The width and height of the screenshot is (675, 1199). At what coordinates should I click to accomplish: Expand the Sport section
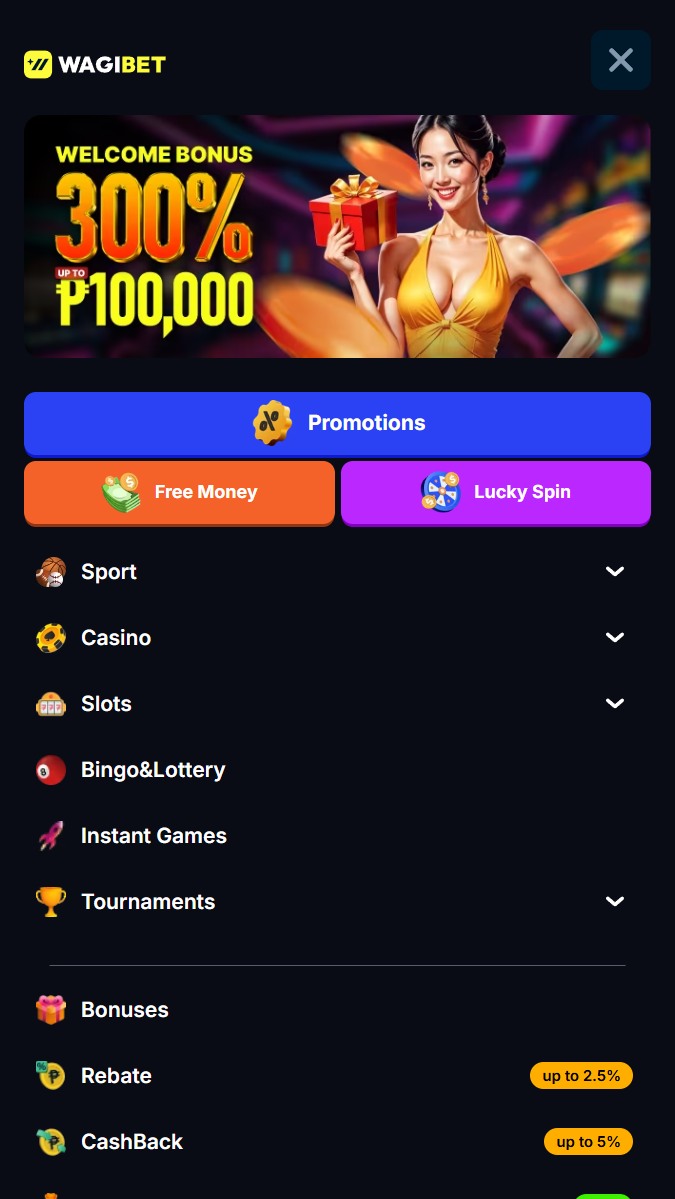[x=614, y=571]
